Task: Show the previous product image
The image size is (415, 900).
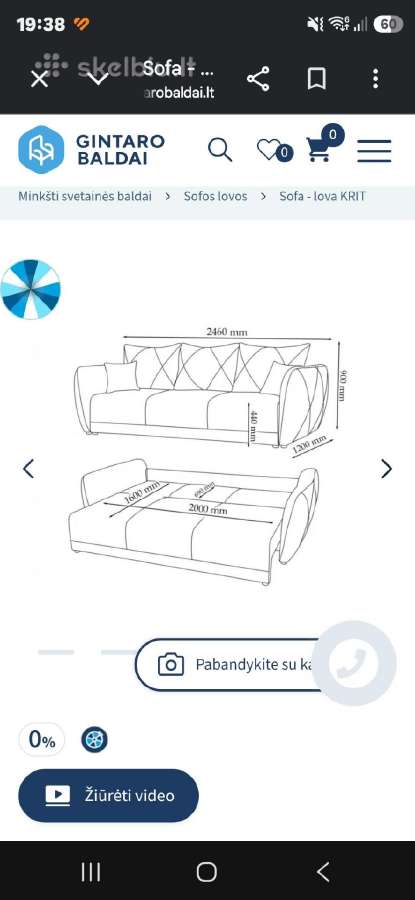Action: coord(28,468)
